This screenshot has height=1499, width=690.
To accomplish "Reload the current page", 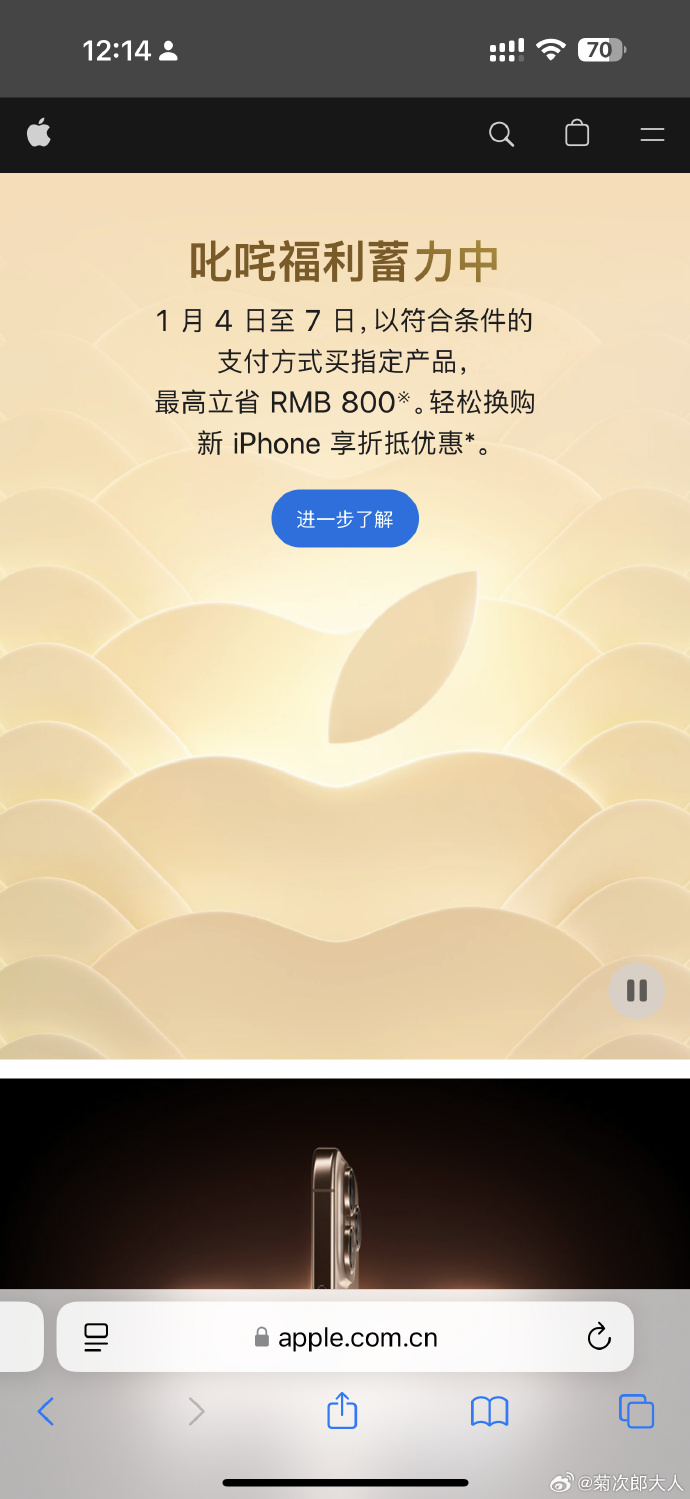I will (x=599, y=1337).
